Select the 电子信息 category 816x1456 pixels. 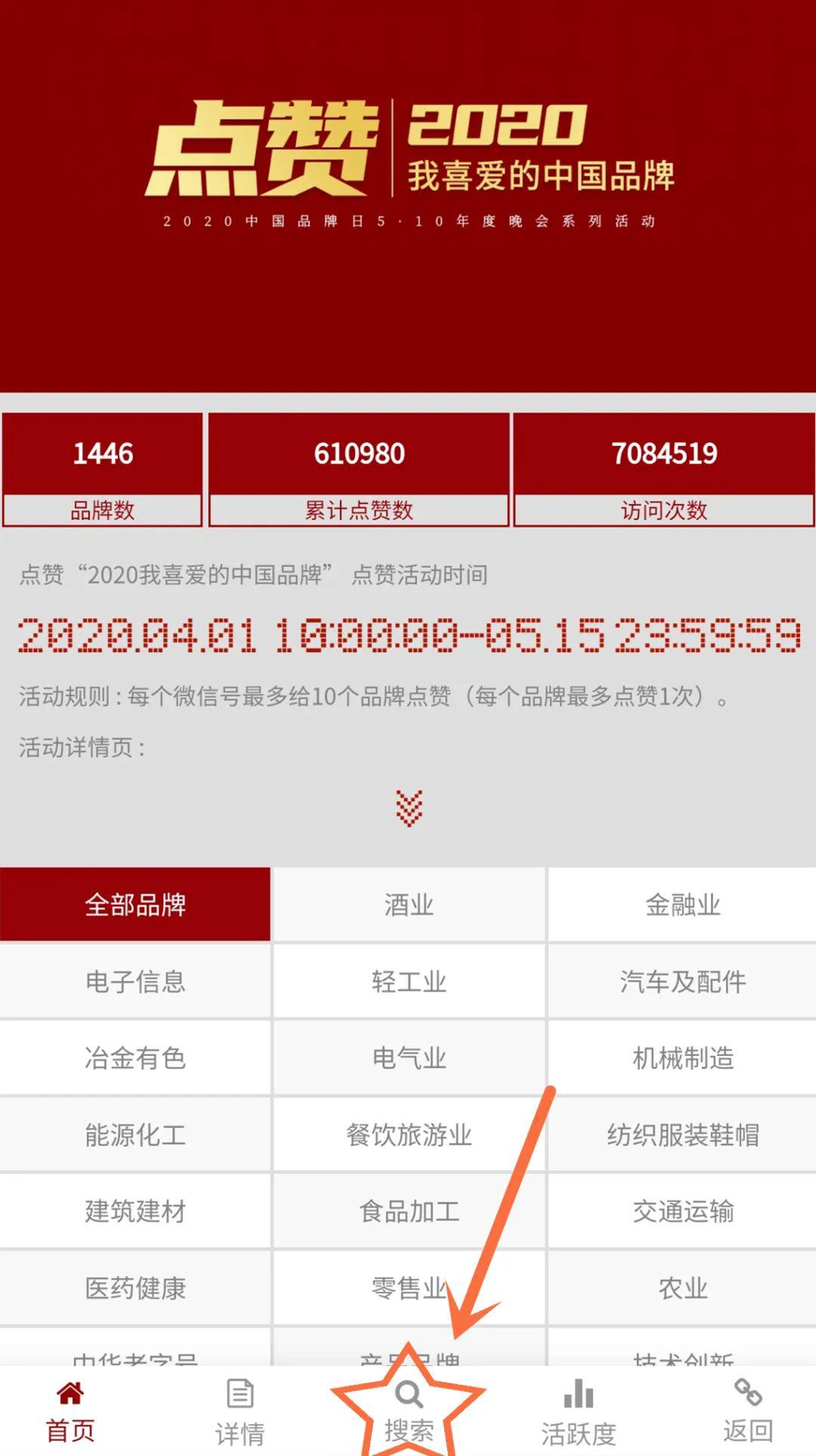(137, 982)
